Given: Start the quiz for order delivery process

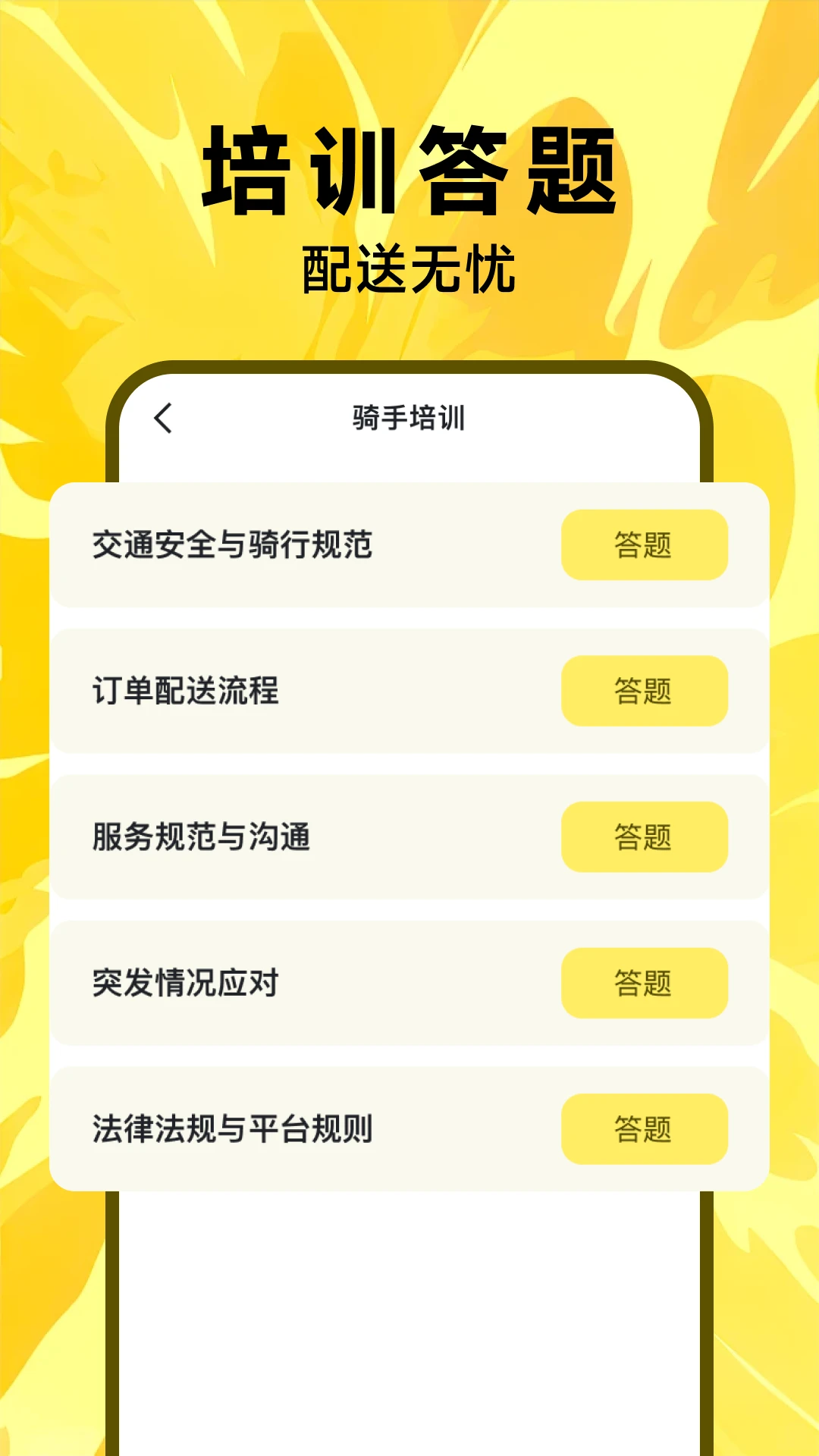Looking at the screenshot, I should (644, 690).
